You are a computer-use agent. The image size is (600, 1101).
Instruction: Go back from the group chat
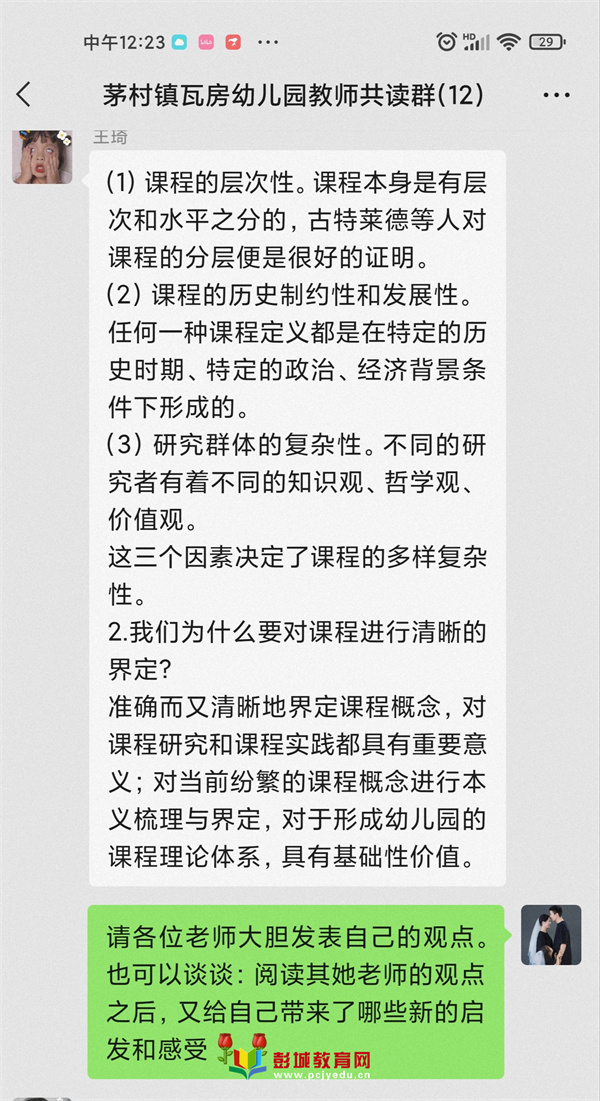tap(24, 96)
